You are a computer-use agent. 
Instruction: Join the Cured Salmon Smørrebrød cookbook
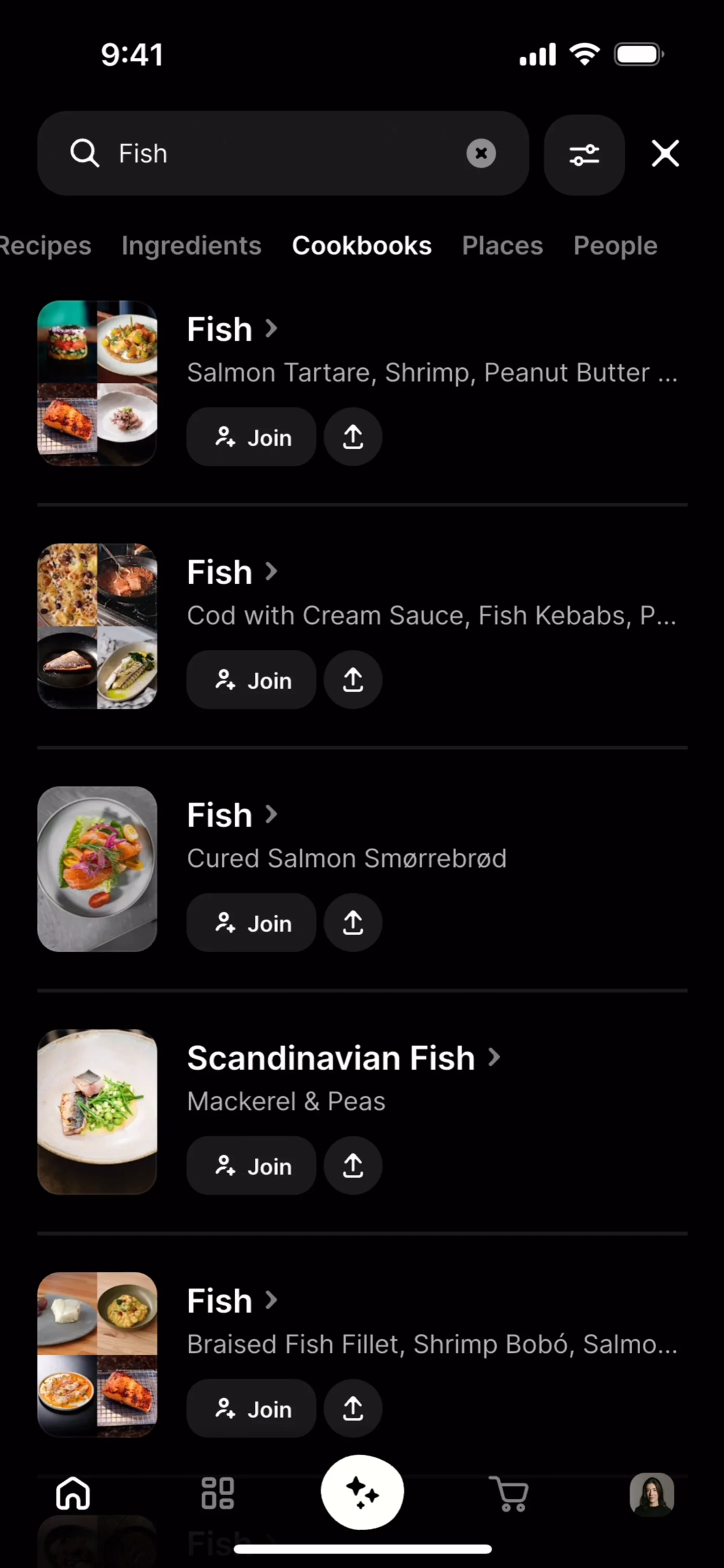click(x=252, y=923)
